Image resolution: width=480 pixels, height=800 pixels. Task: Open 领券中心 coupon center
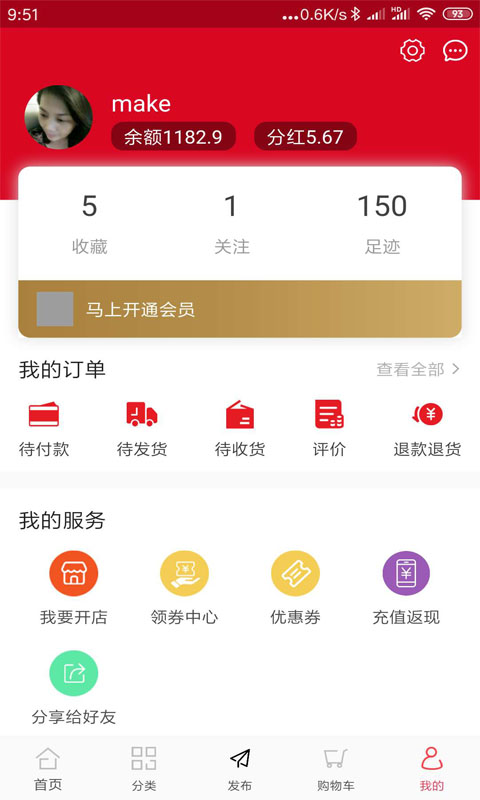(x=184, y=588)
